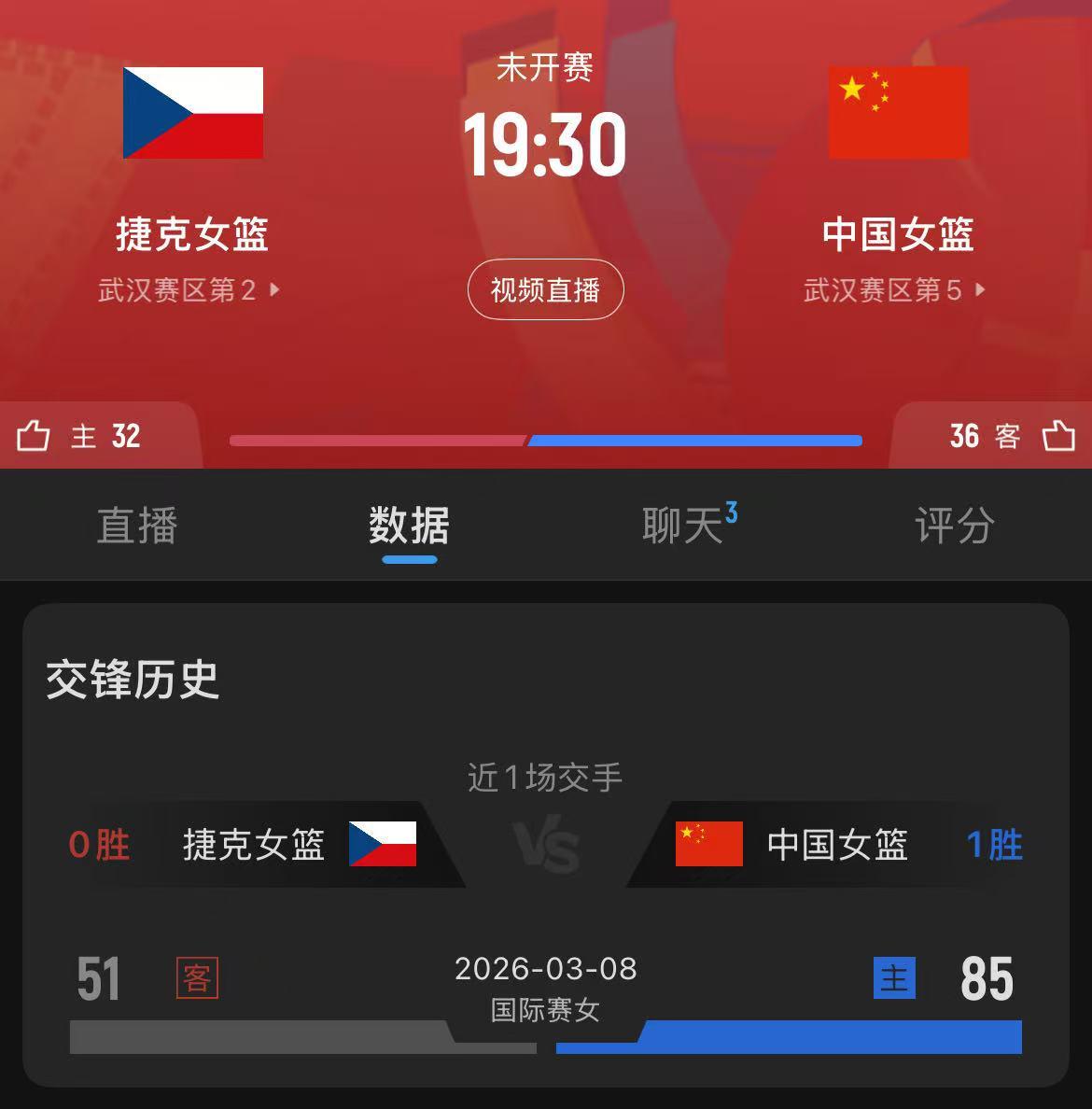Open the VS matchup details in 交锋历史
Screen dimensions: 1092x1109
pyautogui.click(x=546, y=844)
